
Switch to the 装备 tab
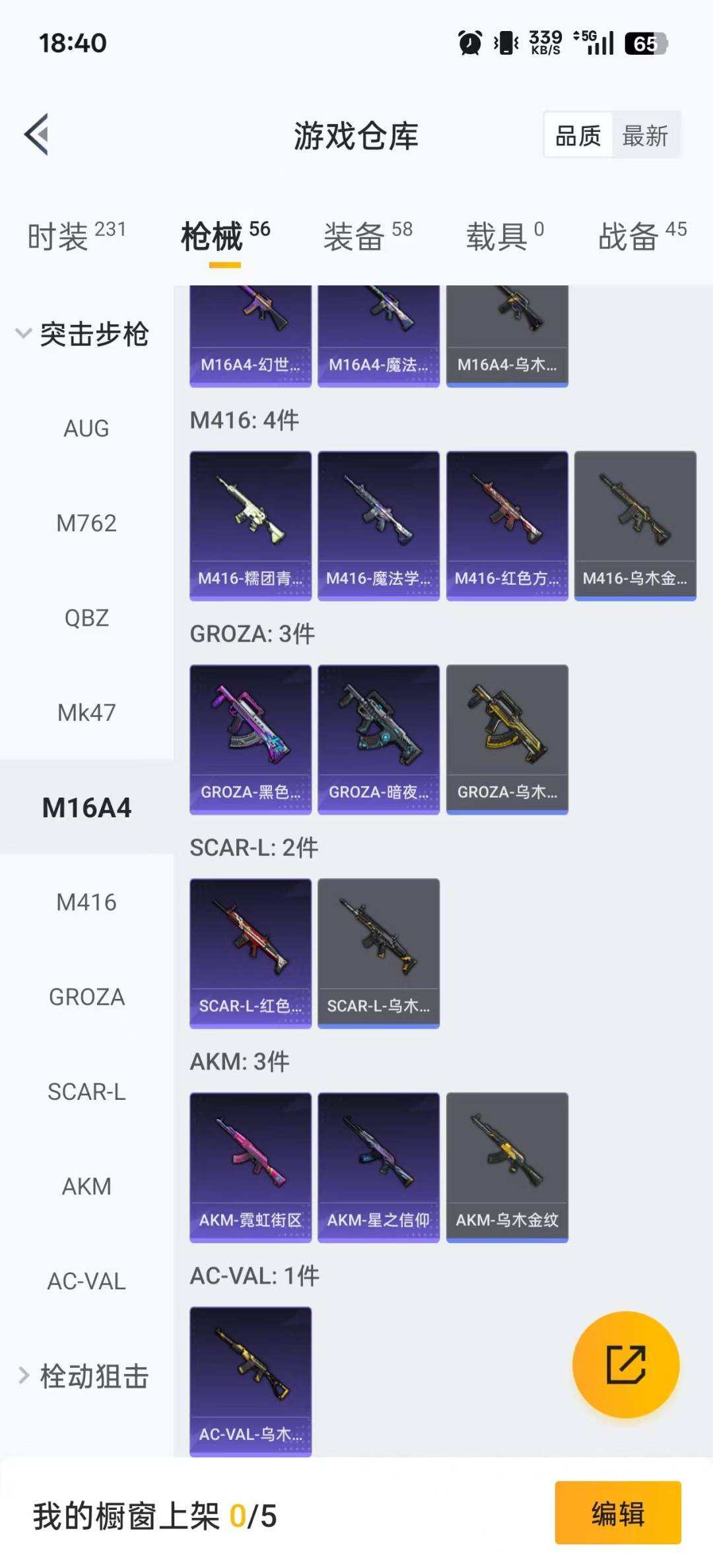(x=367, y=236)
